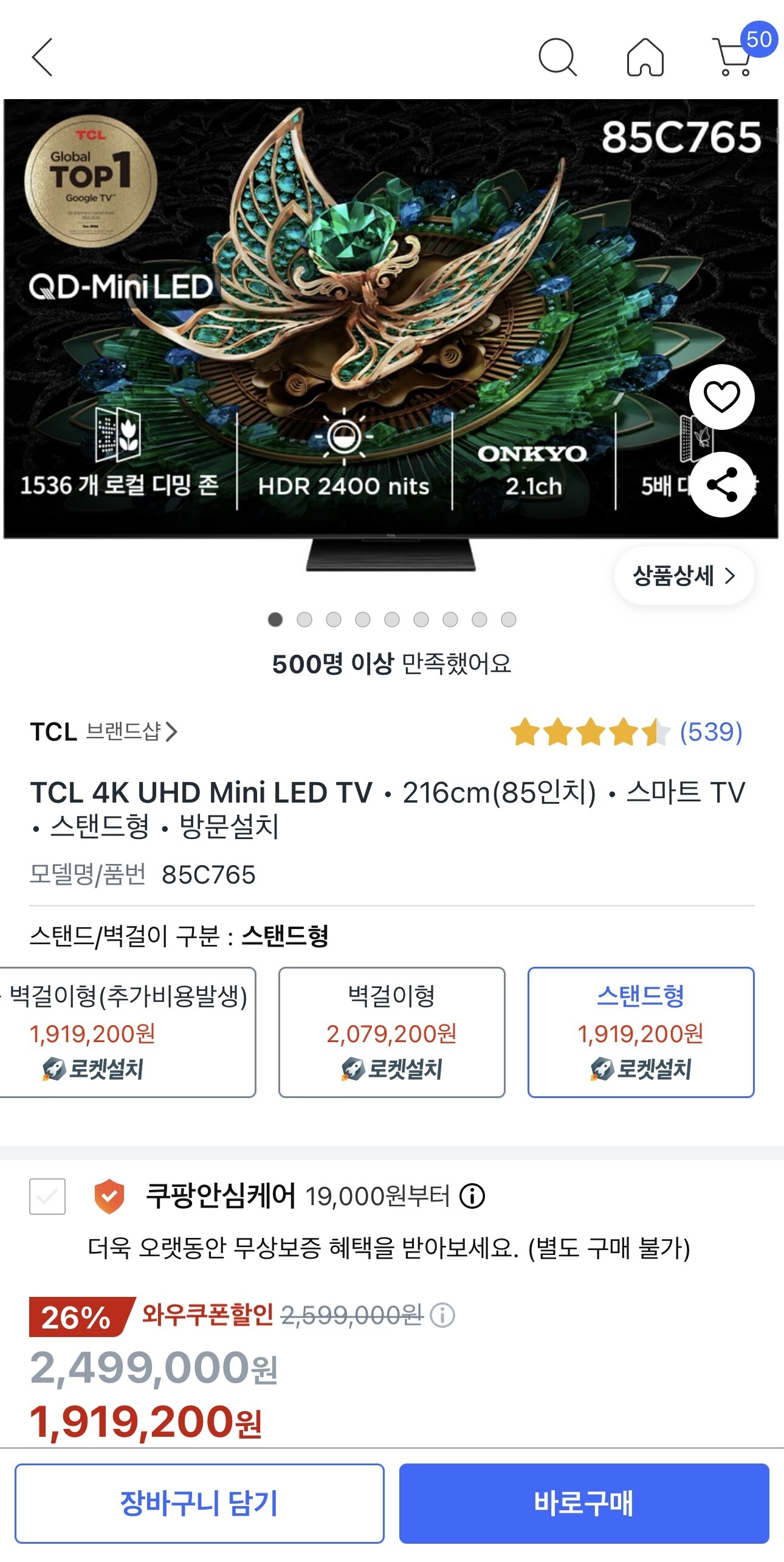Screen dimensions: 784x1562
Task: Go to the Coupang home page
Action: 645,57
